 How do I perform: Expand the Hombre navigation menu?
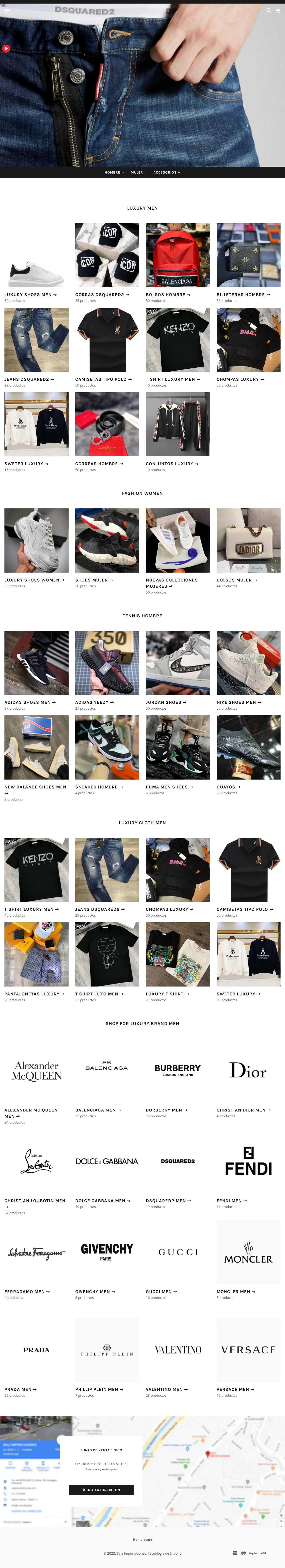(114, 172)
